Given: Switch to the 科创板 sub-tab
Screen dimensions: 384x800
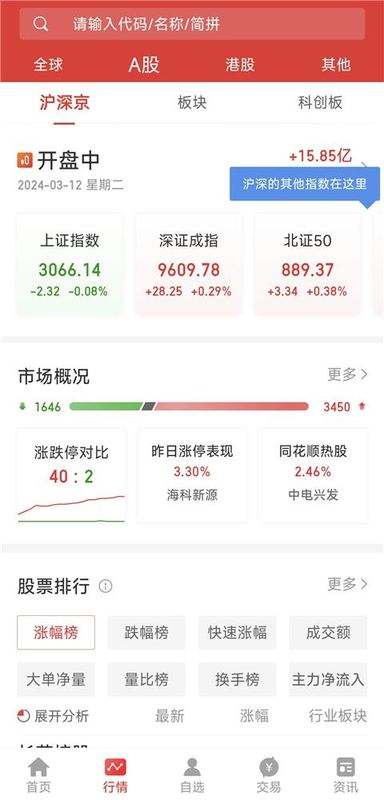Looking at the screenshot, I should coord(320,102).
